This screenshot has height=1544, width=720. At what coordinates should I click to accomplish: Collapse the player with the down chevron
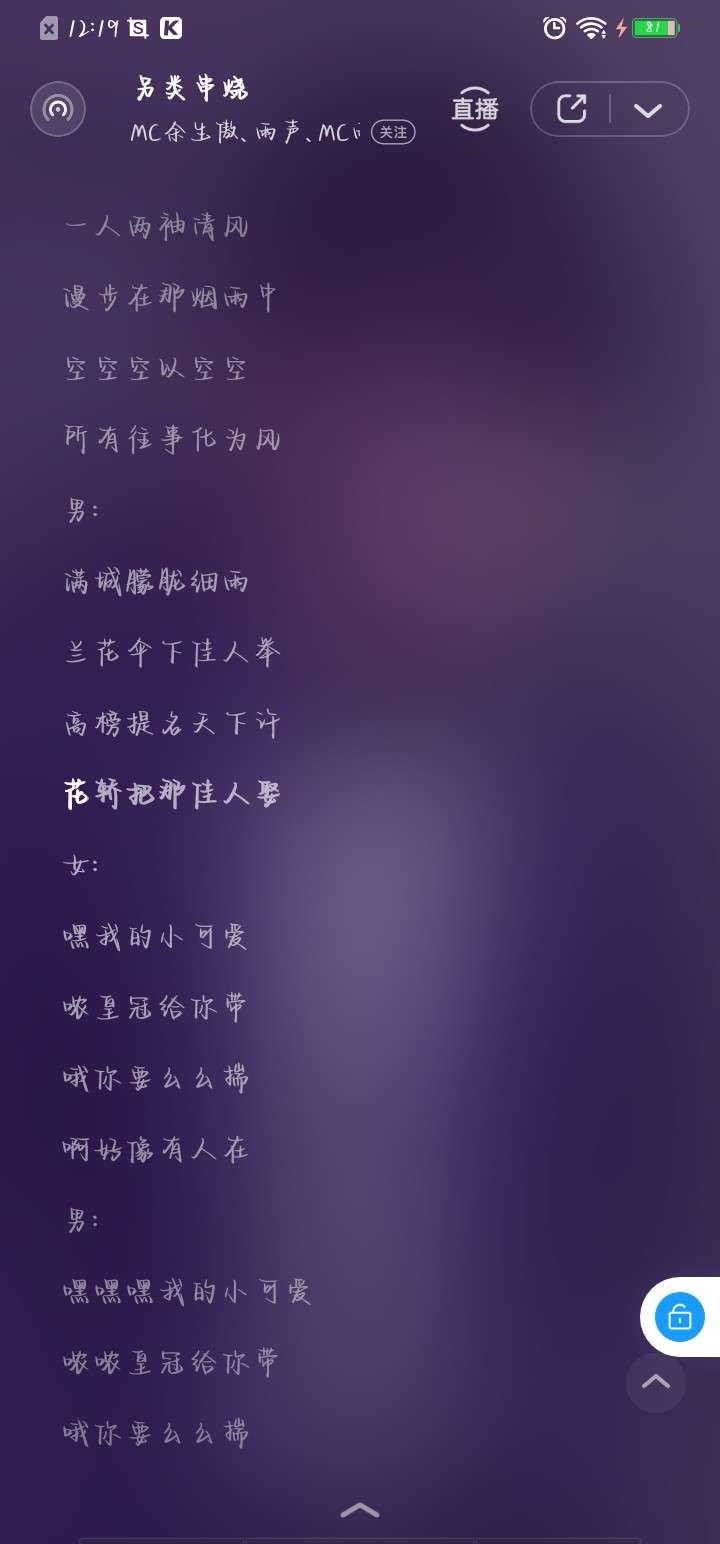648,110
